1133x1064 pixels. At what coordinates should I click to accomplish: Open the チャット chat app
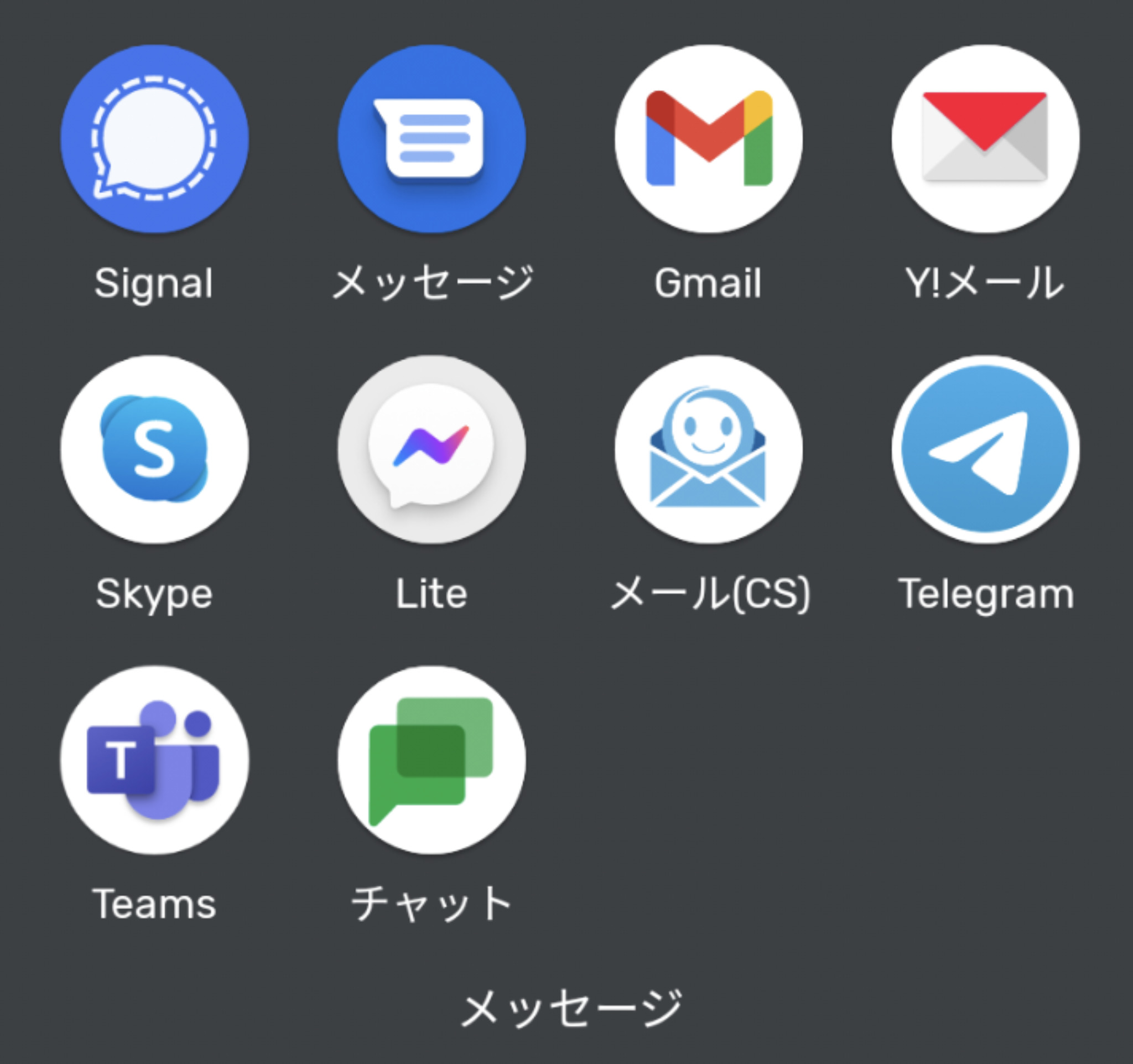(432, 760)
